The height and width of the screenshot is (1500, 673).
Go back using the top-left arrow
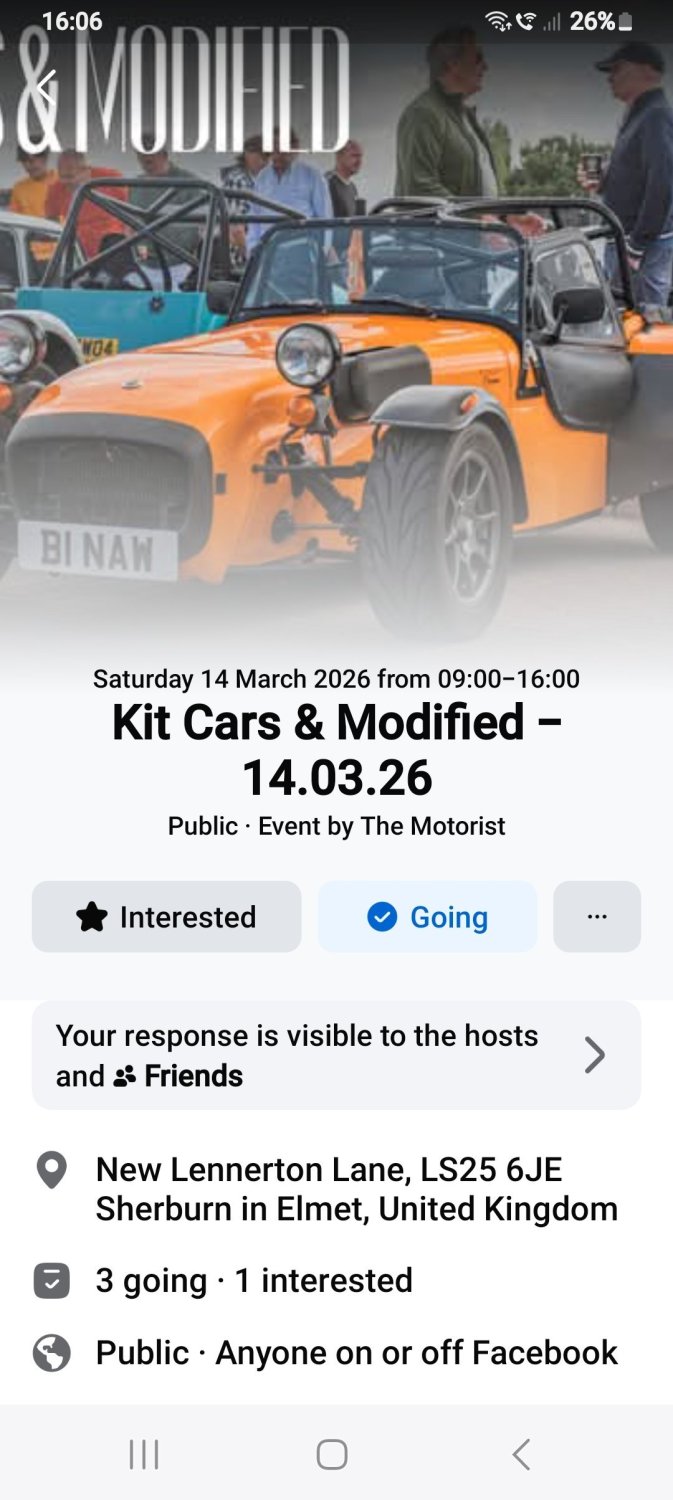coord(44,87)
